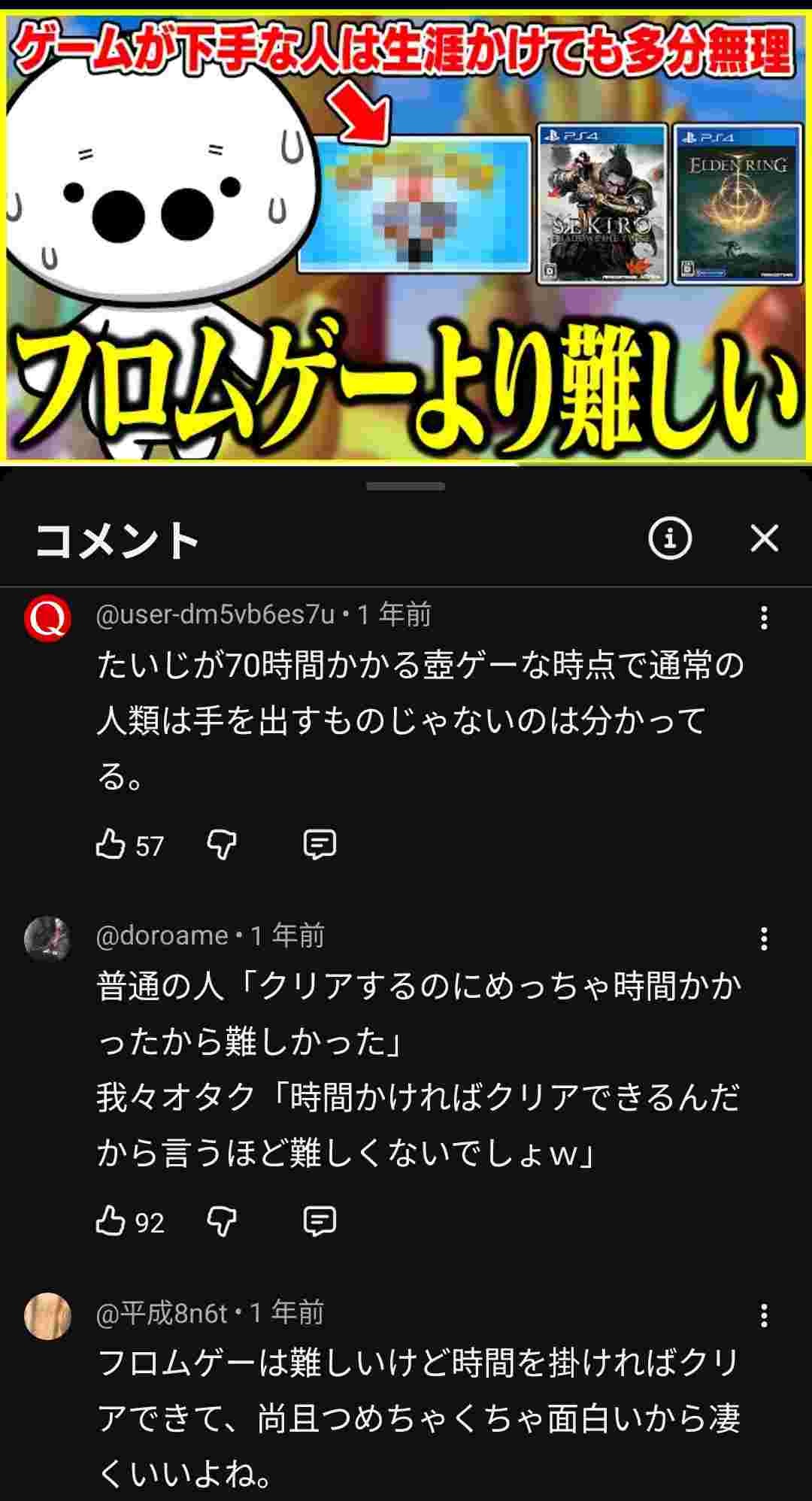
Task: Dislike the comment by @user-dm5vb6es7u
Action: click(222, 845)
